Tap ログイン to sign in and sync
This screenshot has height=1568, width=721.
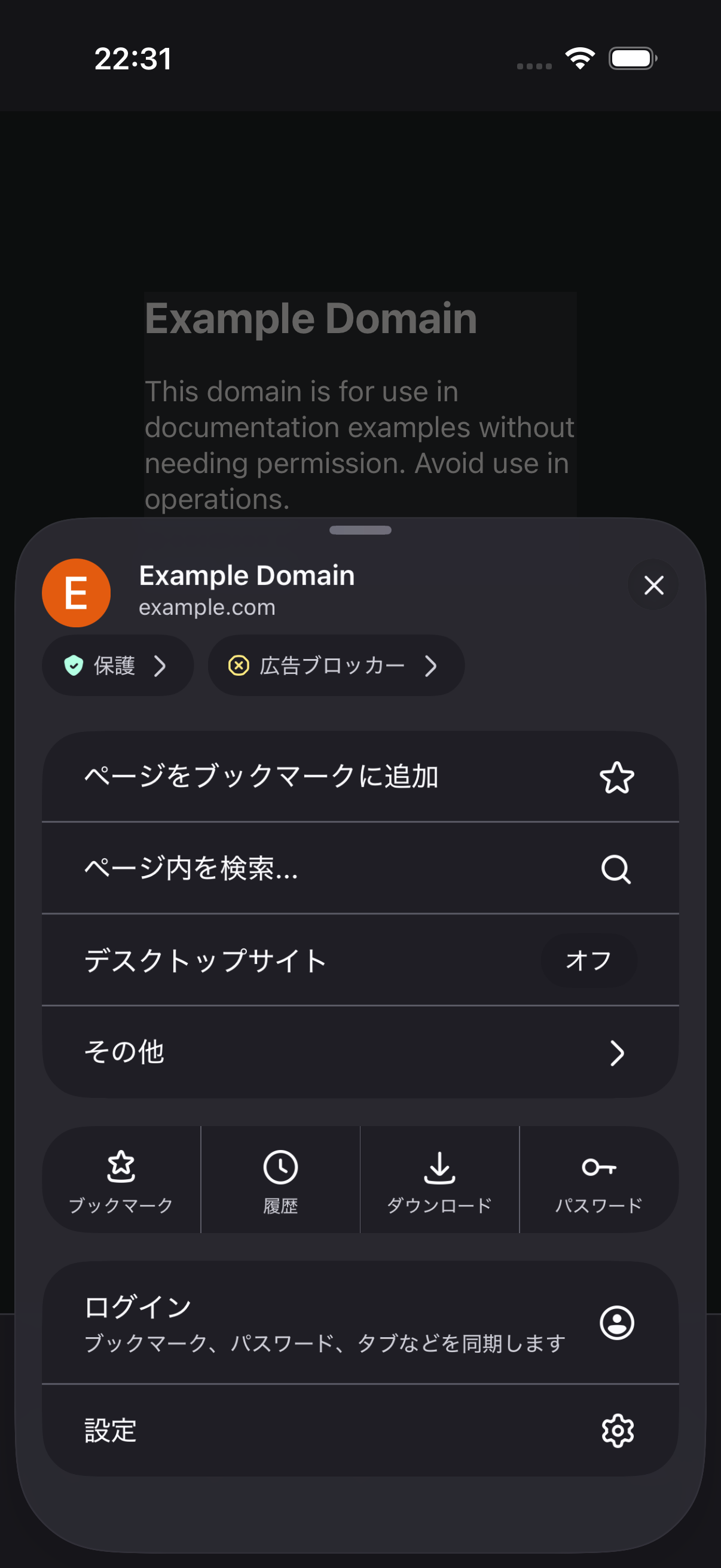(x=360, y=1323)
